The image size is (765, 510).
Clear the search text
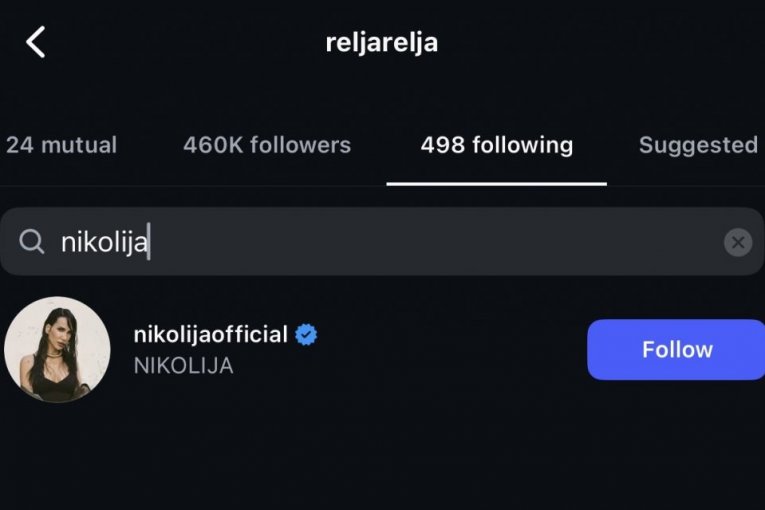point(738,242)
